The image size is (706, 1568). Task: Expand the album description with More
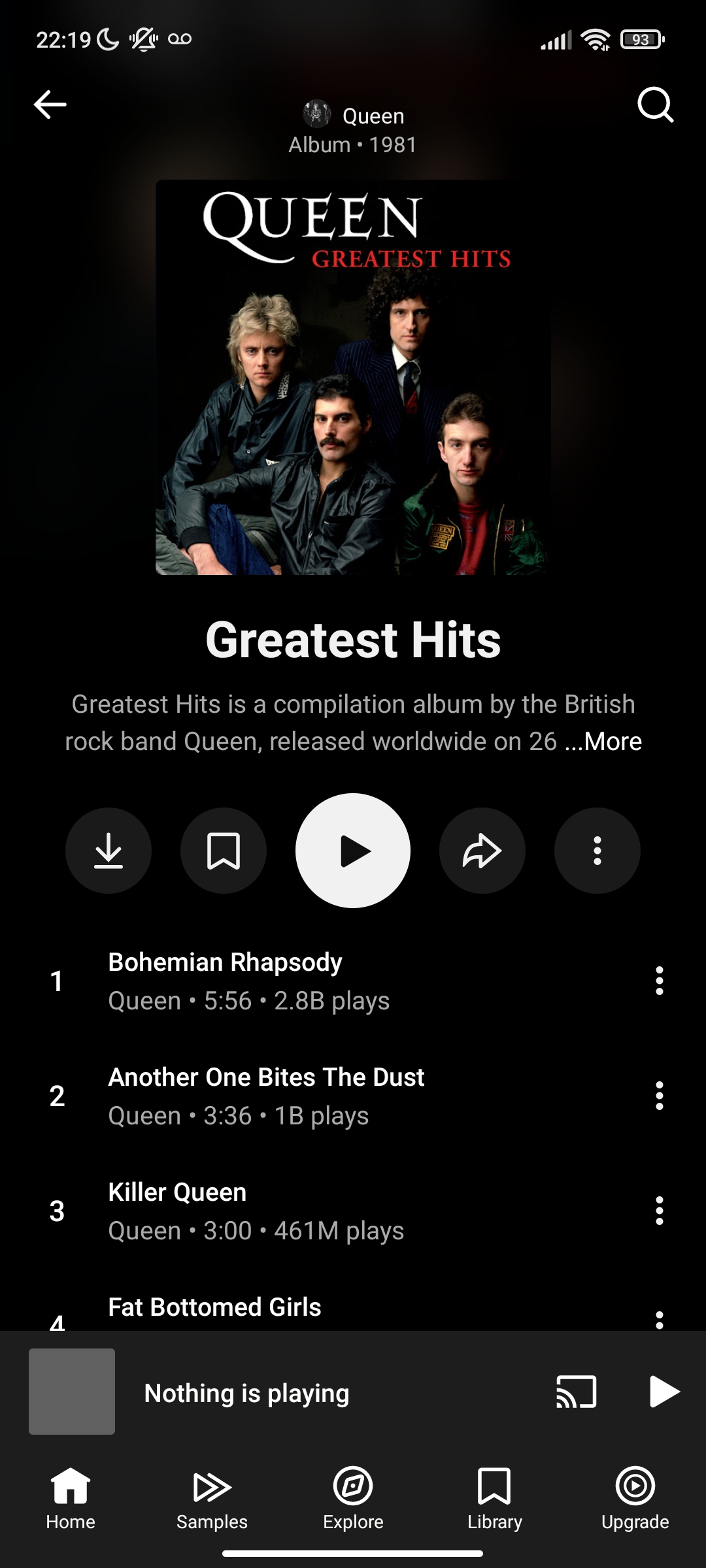click(x=613, y=742)
